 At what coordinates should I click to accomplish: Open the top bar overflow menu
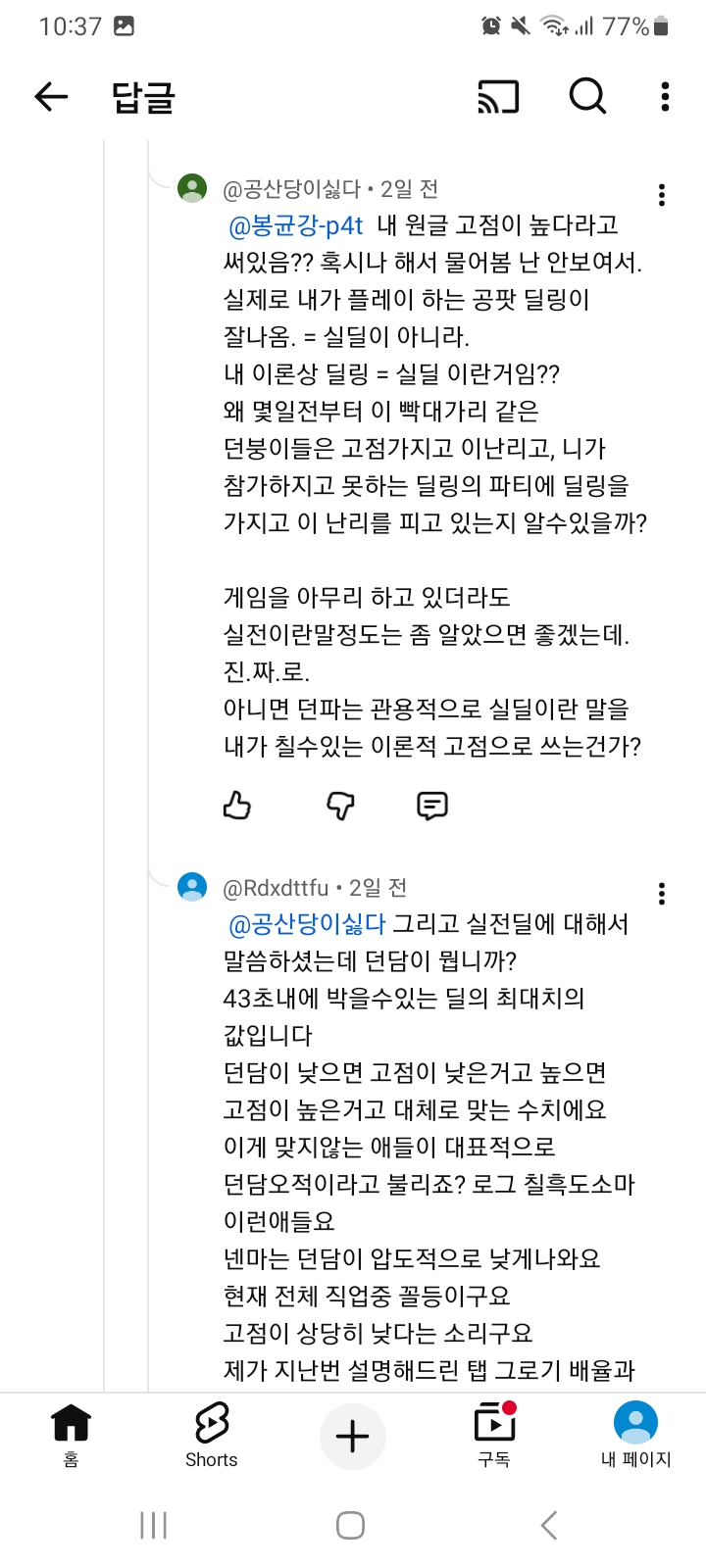coord(665,96)
